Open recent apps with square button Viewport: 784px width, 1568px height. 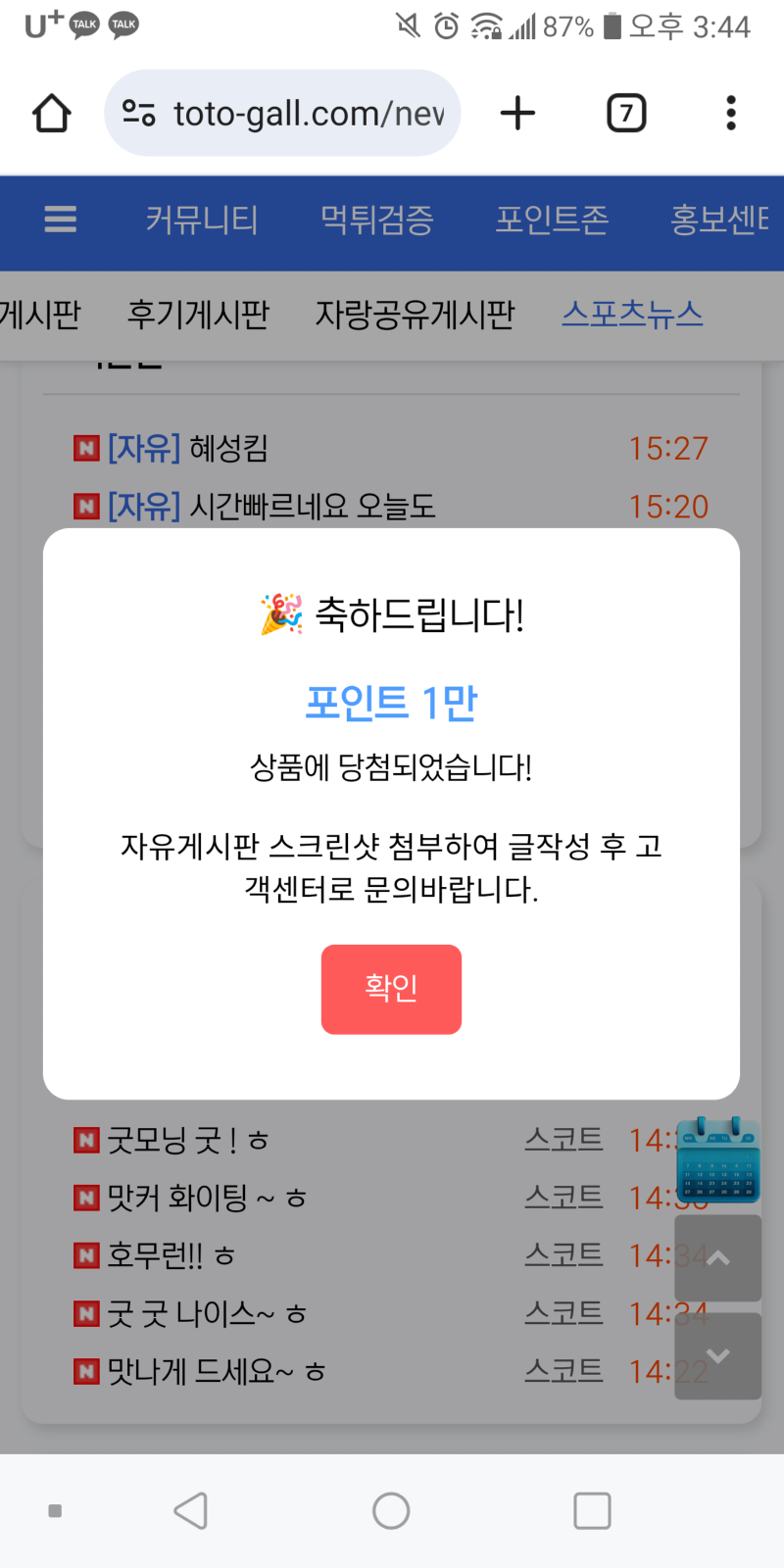591,1510
